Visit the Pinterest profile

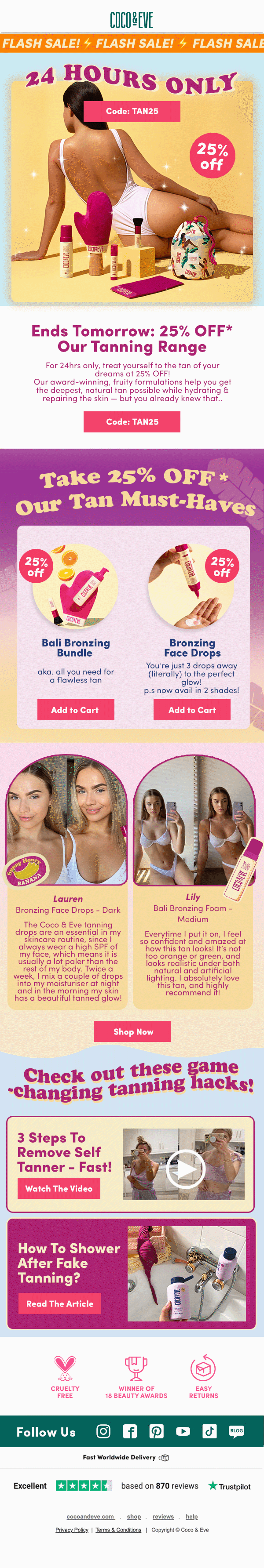[x=157, y=1431]
